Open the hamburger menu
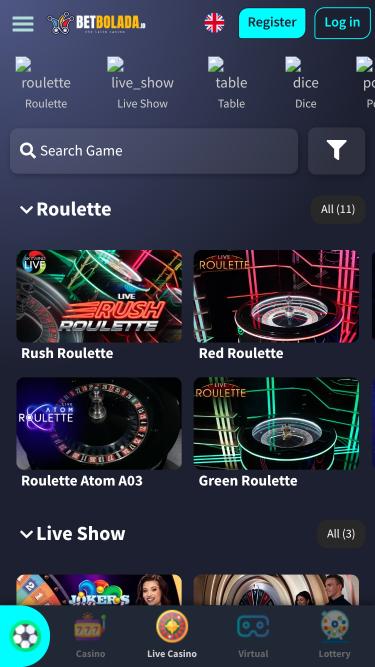 23,24
